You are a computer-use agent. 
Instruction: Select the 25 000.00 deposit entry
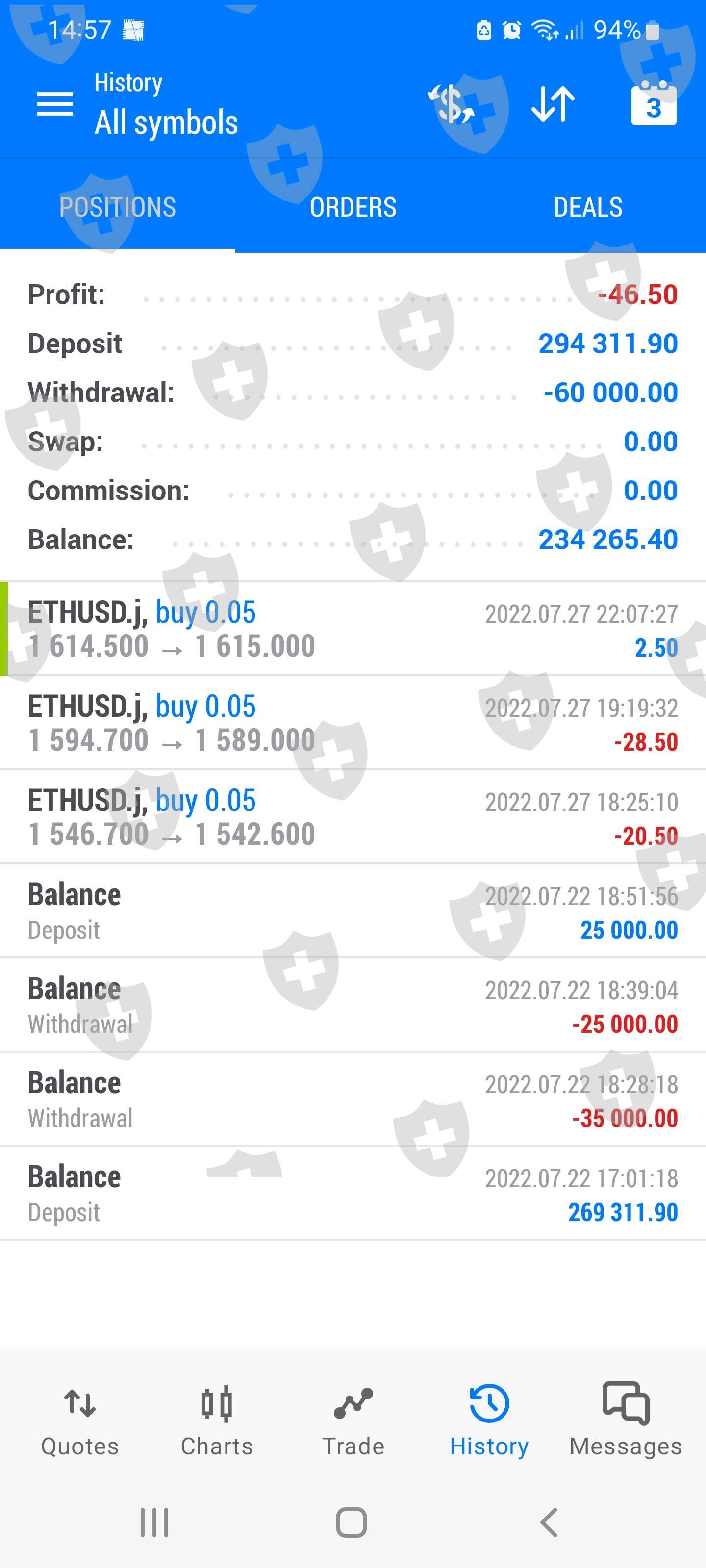(x=353, y=911)
